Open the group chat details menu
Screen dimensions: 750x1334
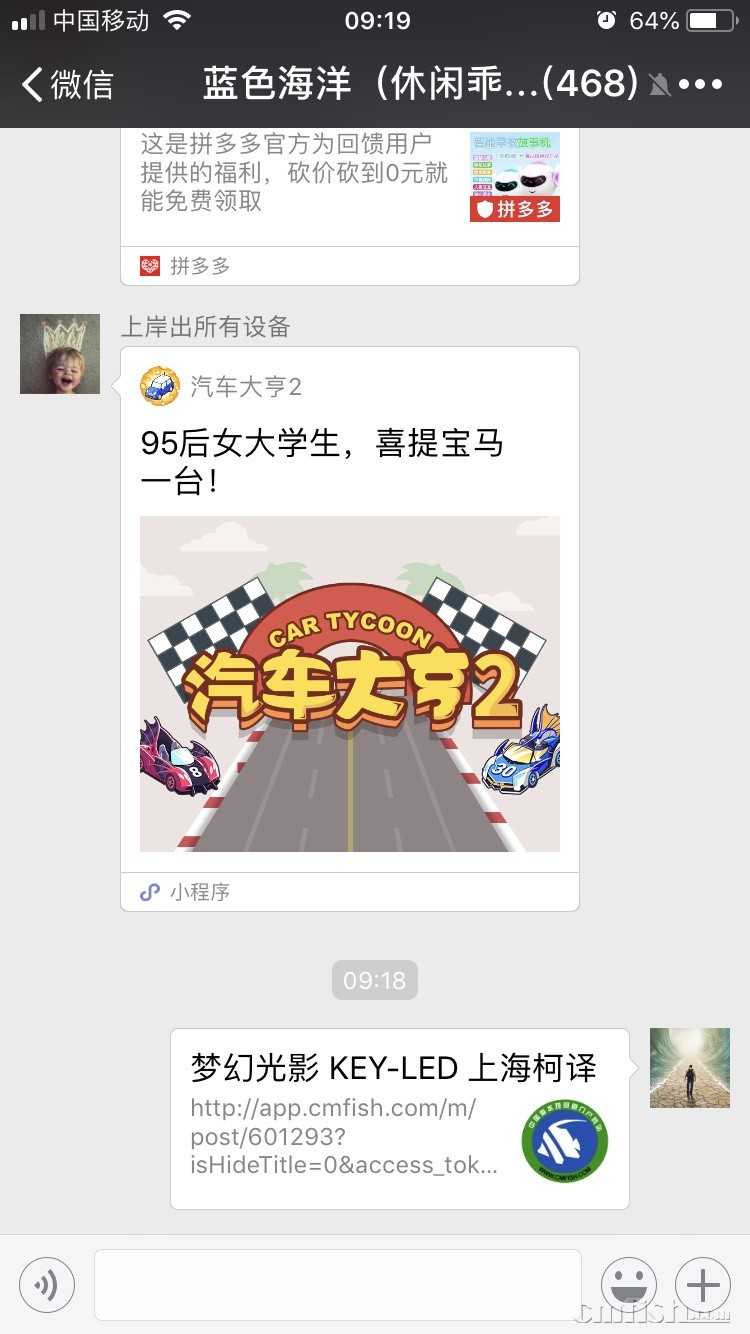pyautogui.click(x=700, y=84)
